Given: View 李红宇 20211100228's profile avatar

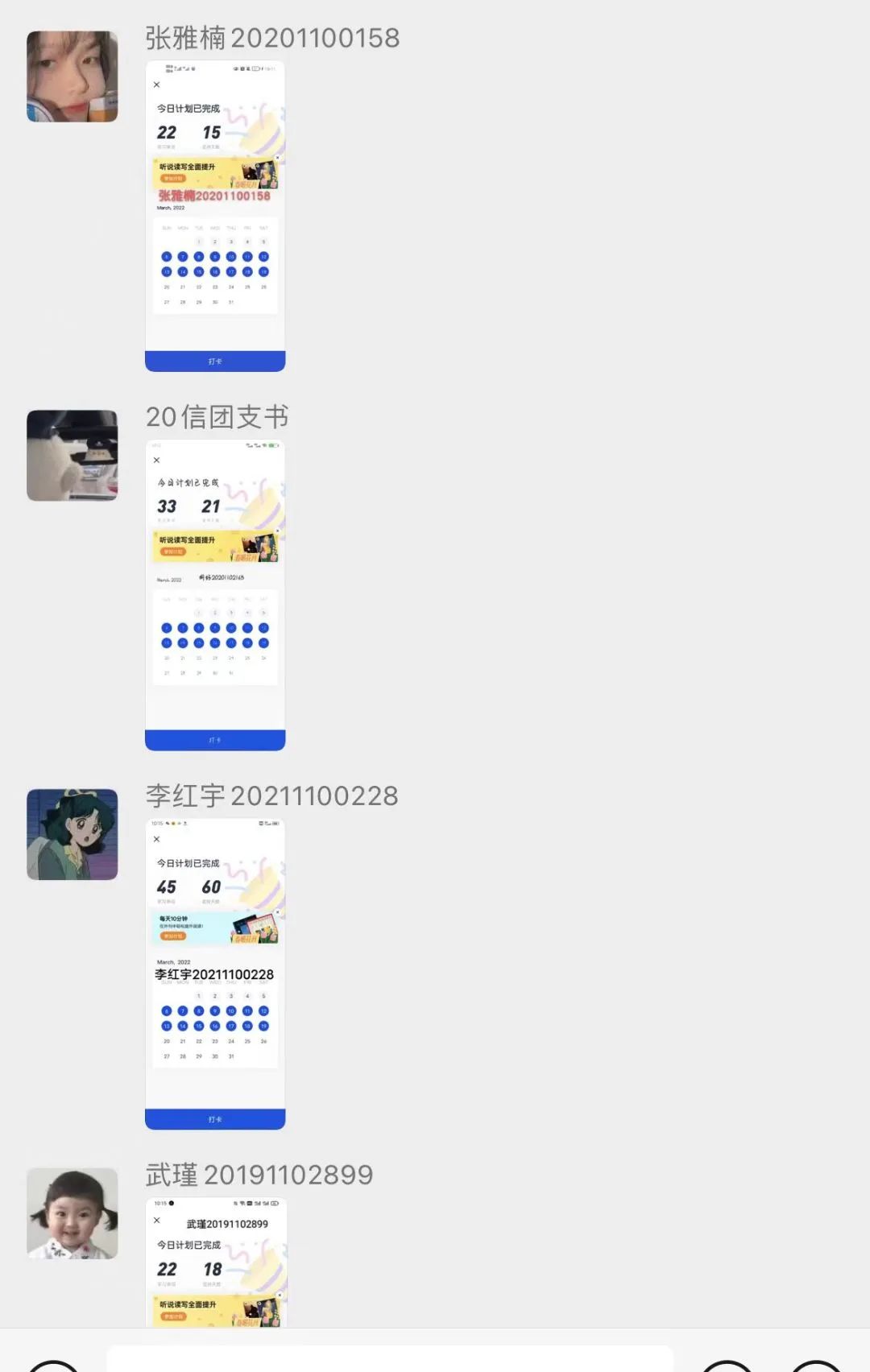Looking at the screenshot, I should (x=72, y=834).
